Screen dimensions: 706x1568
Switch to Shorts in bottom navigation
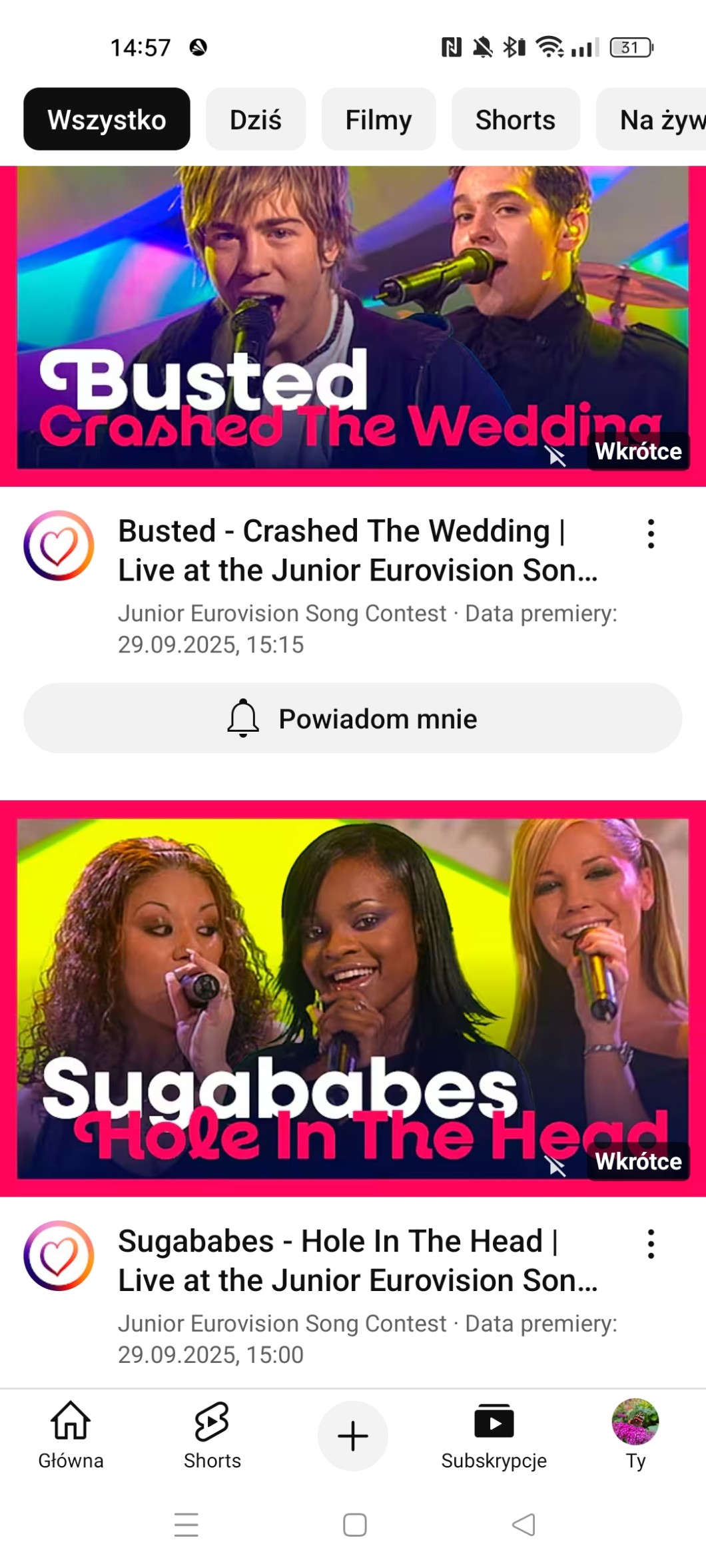coord(212,1435)
